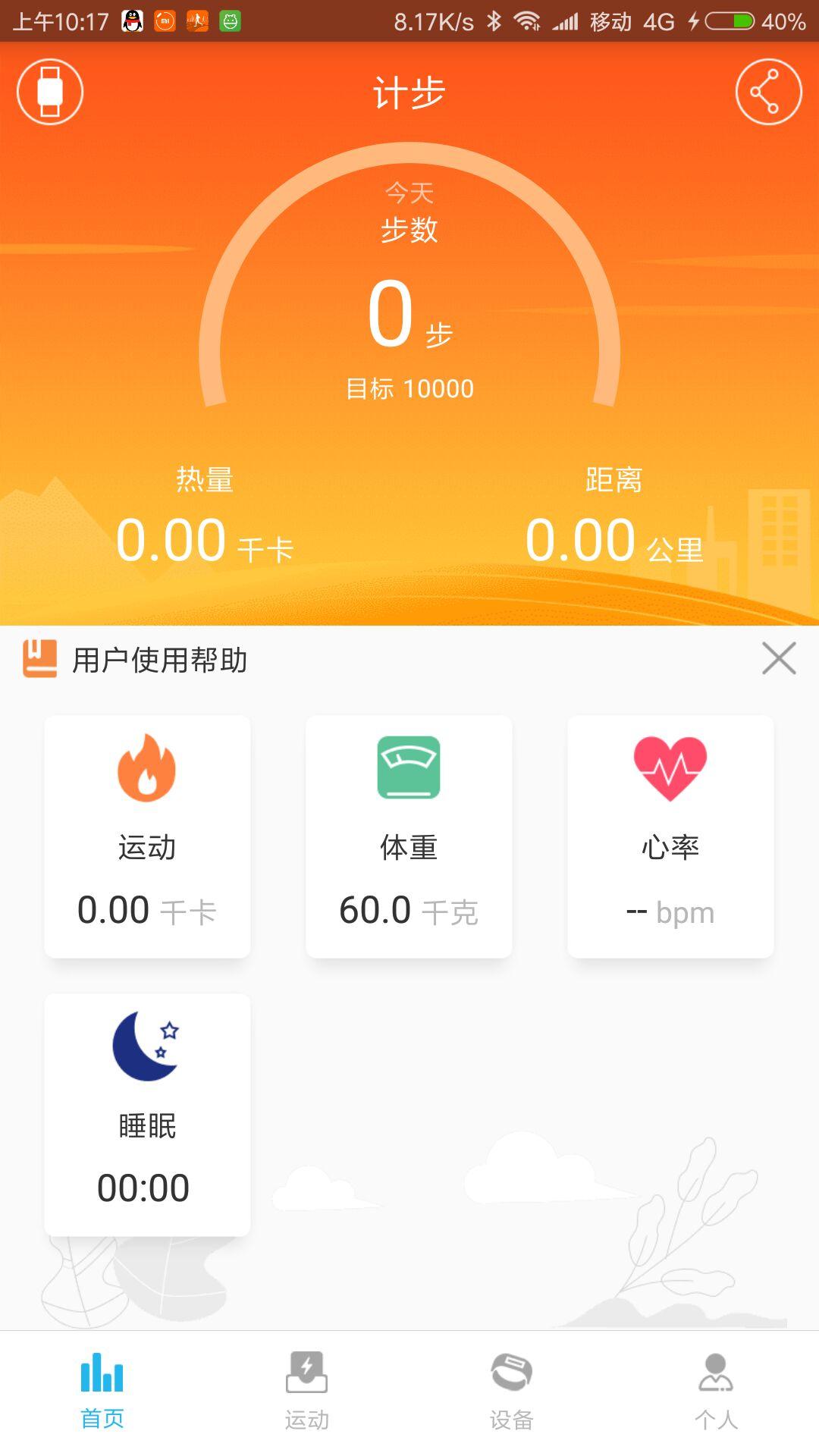Open the 运动 calories card
819x1456 pixels.
(x=147, y=836)
